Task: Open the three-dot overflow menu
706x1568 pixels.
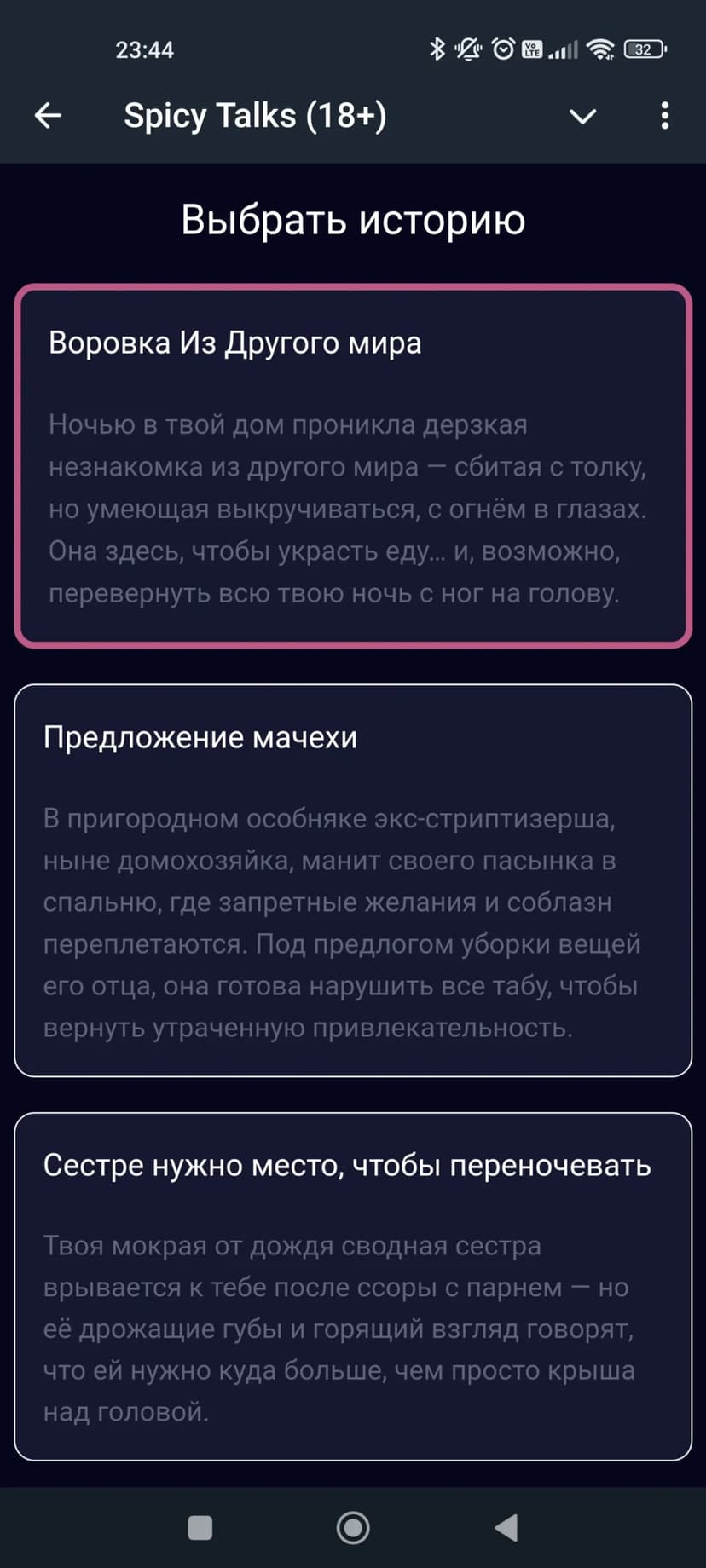Action: point(664,116)
